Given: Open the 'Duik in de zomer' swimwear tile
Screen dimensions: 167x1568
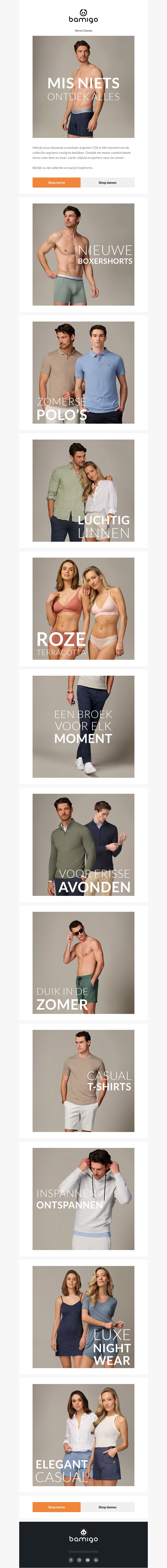Looking at the screenshot, I should coord(83,963).
